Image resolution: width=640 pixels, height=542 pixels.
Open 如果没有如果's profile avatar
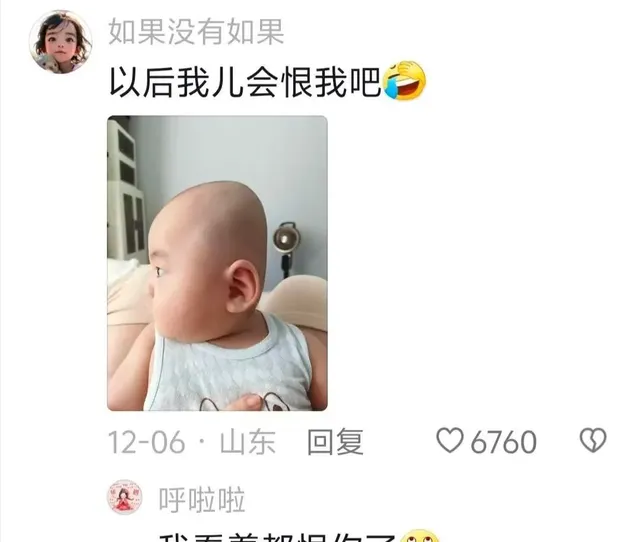pos(60,42)
